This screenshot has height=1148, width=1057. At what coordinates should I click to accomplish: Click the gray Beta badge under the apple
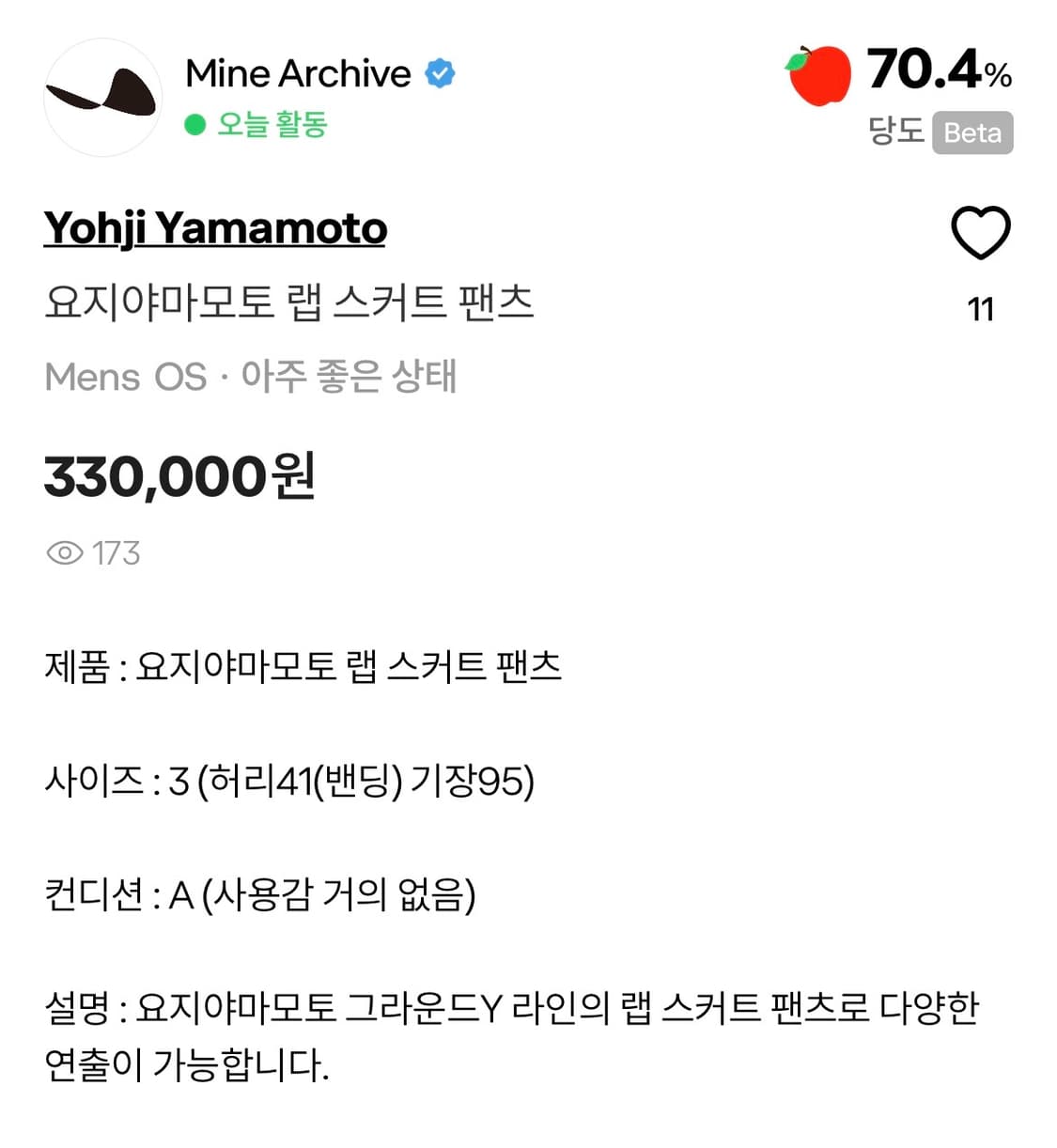click(x=973, y=133)
